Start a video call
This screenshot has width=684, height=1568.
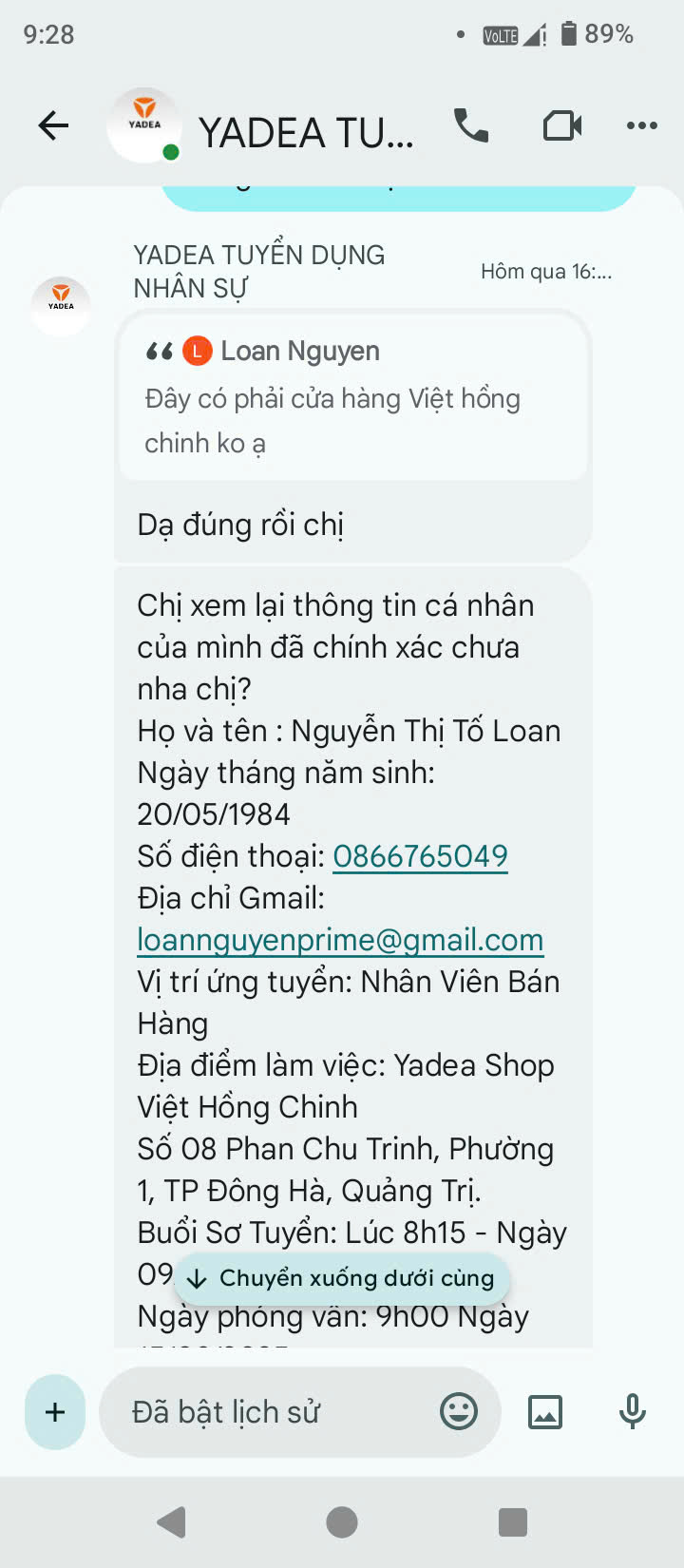(x=561, y=125)
